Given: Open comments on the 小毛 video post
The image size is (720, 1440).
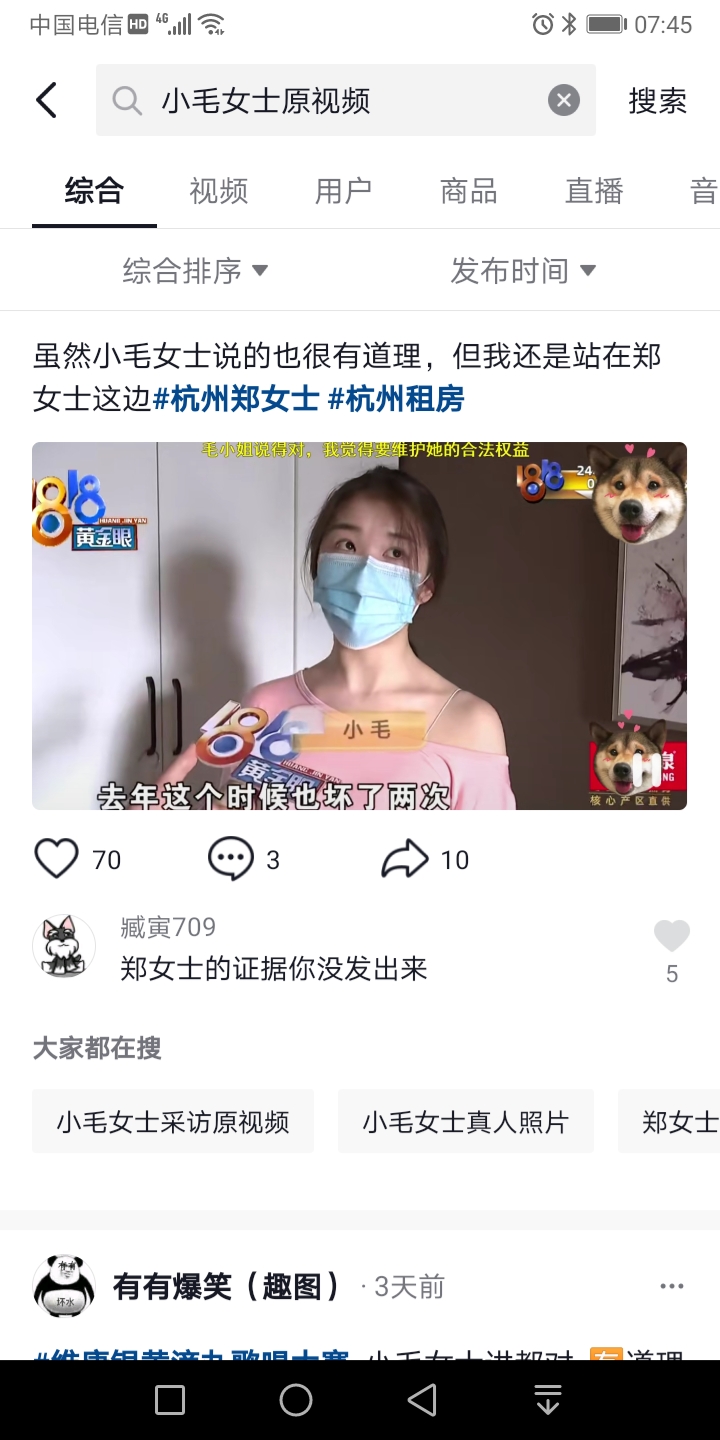Looking at the screenshot, I should pos(231,859).
